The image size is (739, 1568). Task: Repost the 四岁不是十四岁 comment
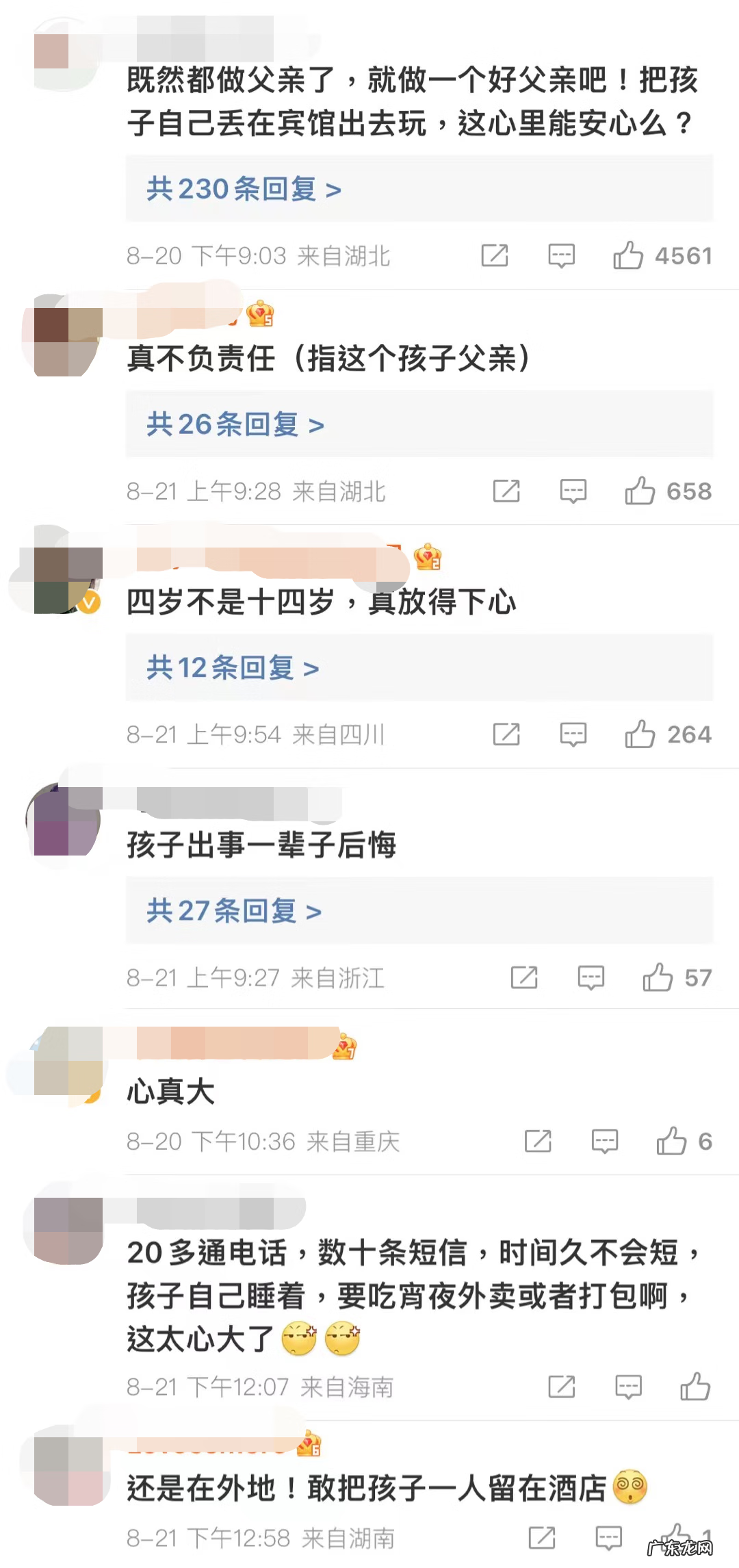(x=506, y=734)
